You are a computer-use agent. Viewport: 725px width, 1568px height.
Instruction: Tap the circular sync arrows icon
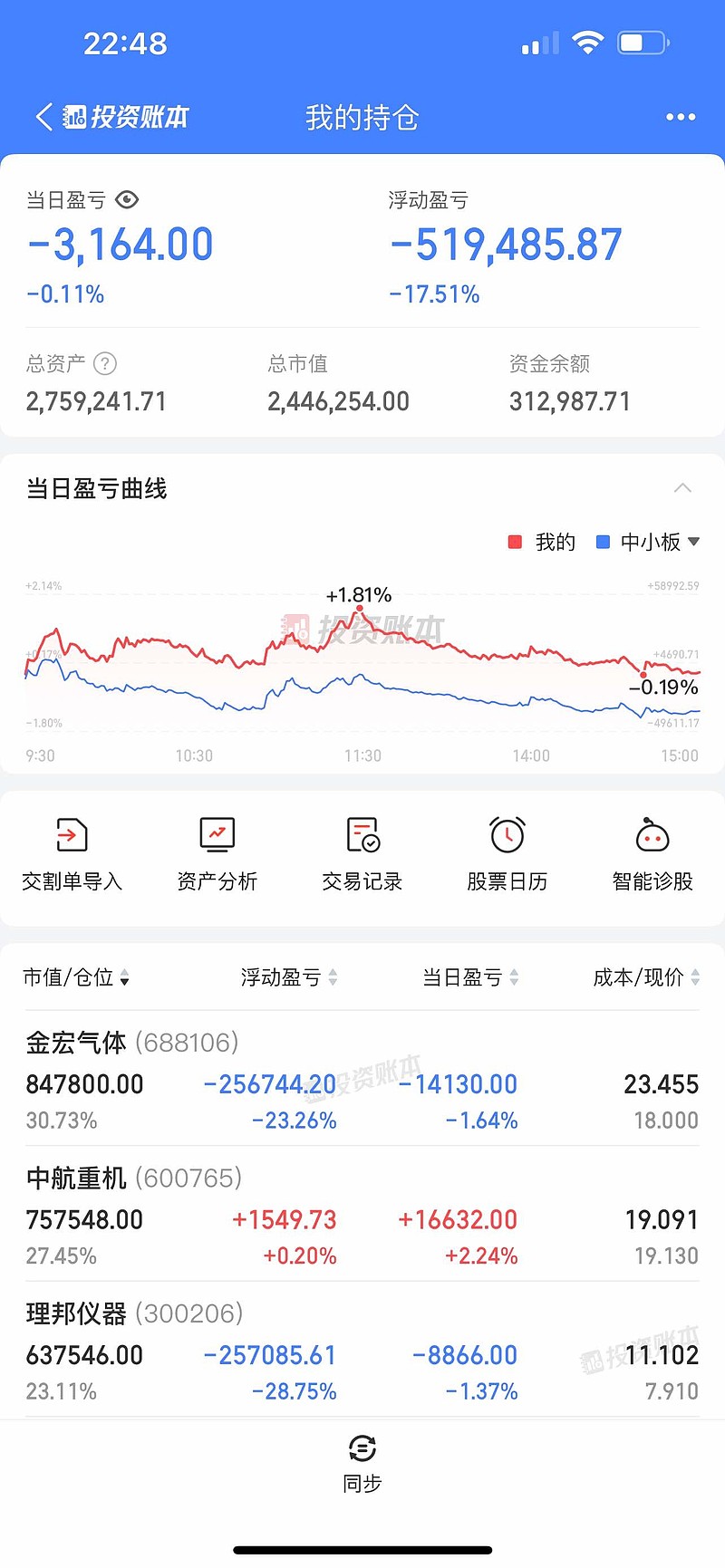(362, 1448)
